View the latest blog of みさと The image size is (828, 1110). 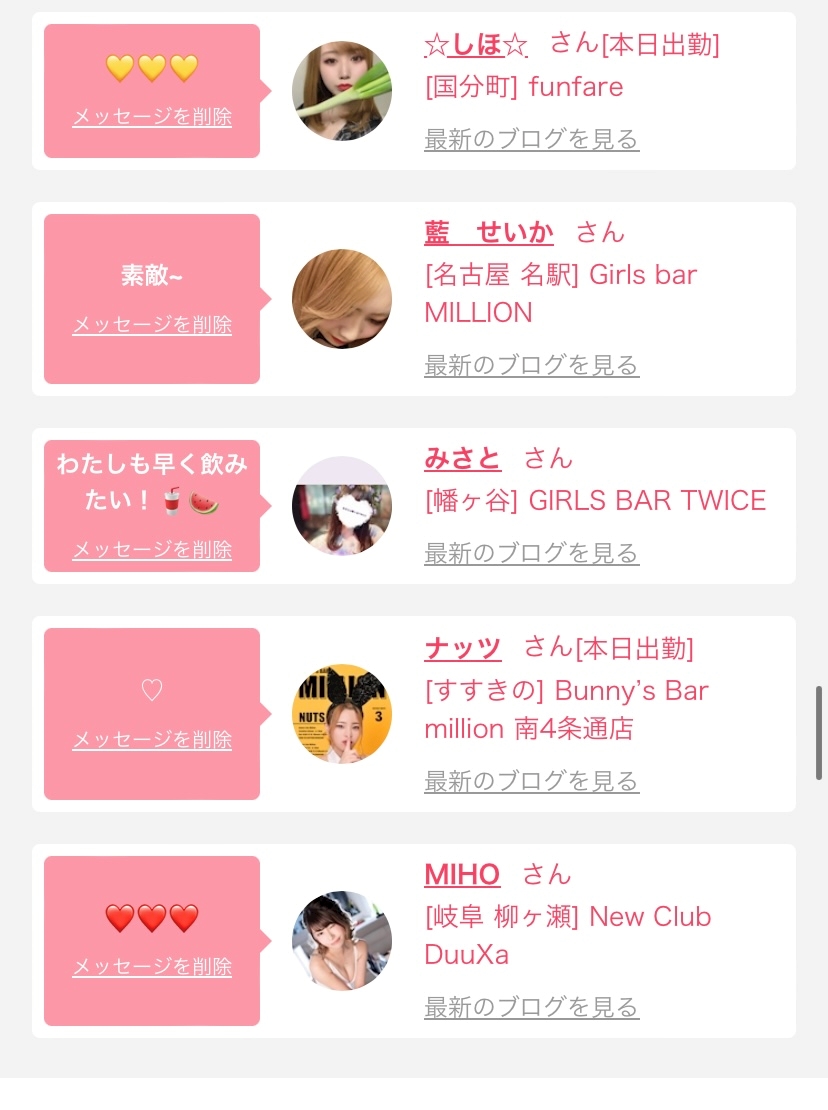[531, 553]
